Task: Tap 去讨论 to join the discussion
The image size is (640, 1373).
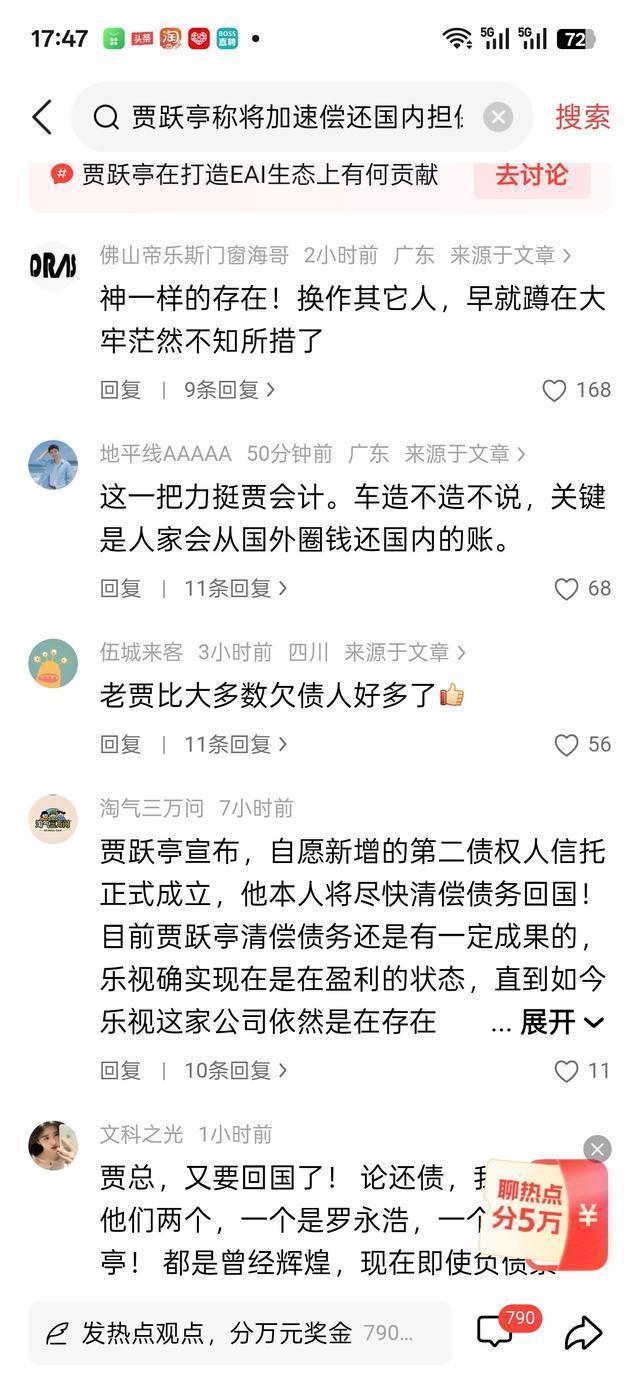Action: (531, 175)
